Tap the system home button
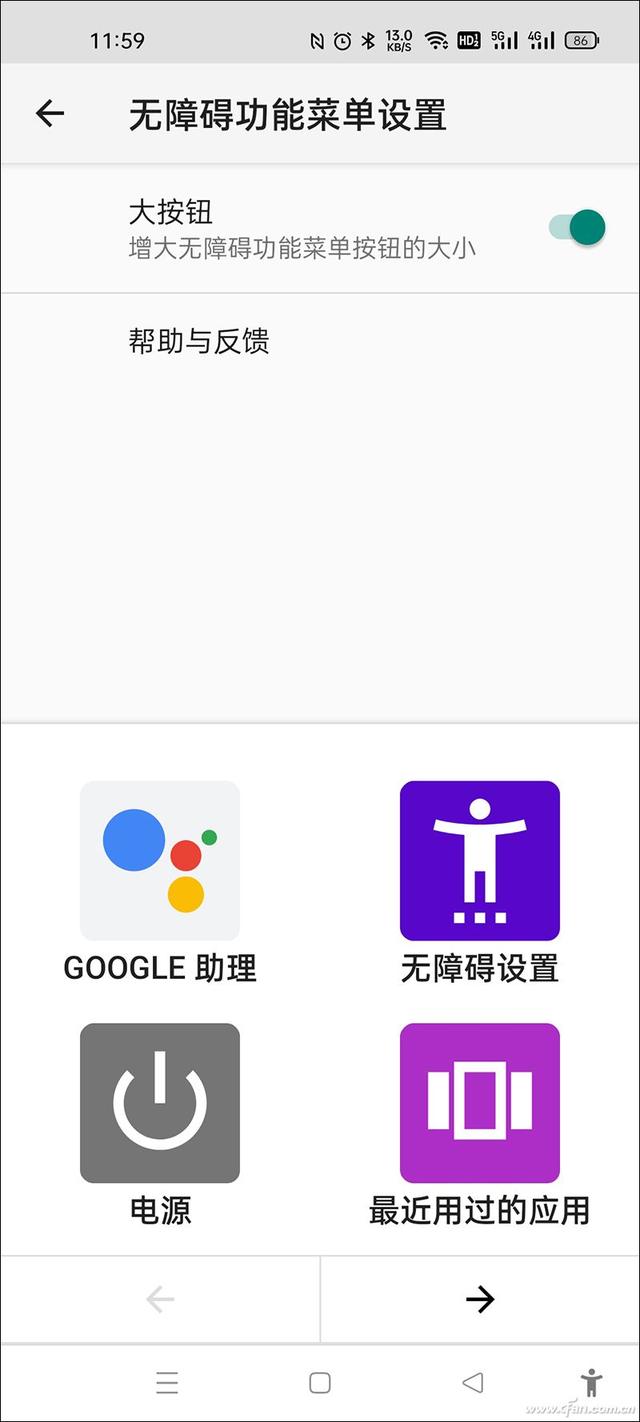640x1422 pixels. click(320, 1383)
